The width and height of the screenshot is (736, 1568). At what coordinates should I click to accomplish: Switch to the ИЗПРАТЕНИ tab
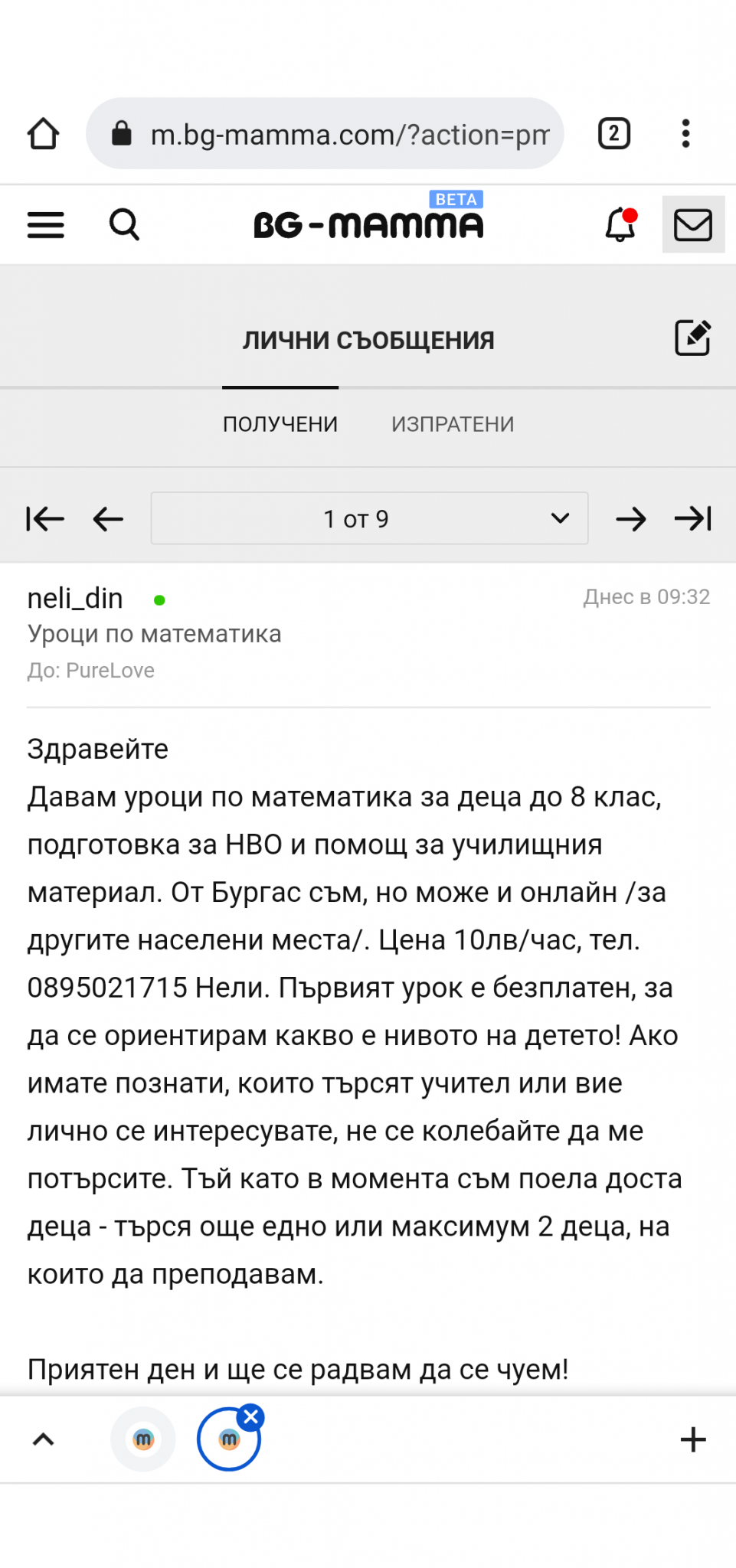pyautogui.click(x=453, y=424)
